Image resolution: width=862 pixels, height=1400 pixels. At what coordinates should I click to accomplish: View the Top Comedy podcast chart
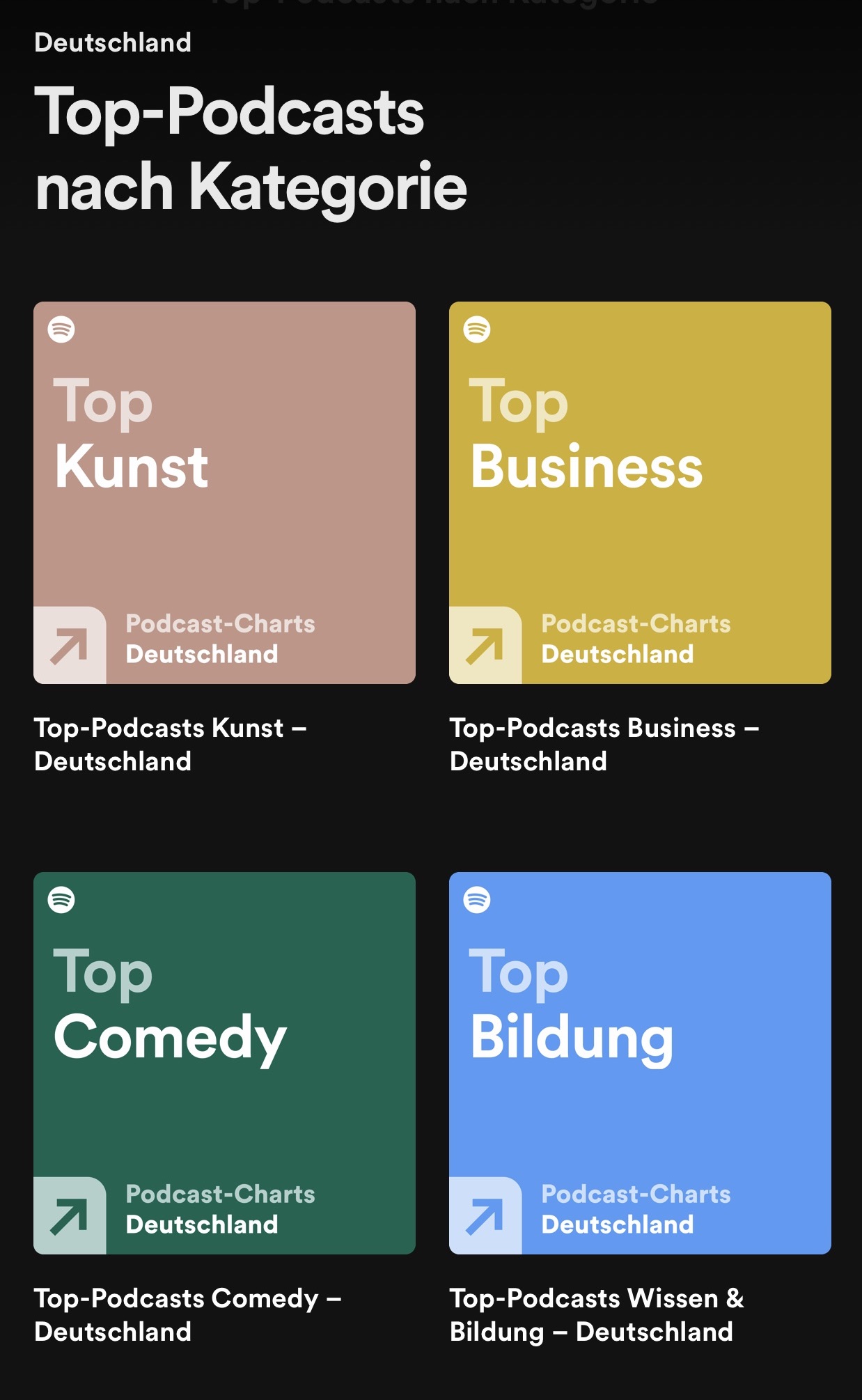224,1063
